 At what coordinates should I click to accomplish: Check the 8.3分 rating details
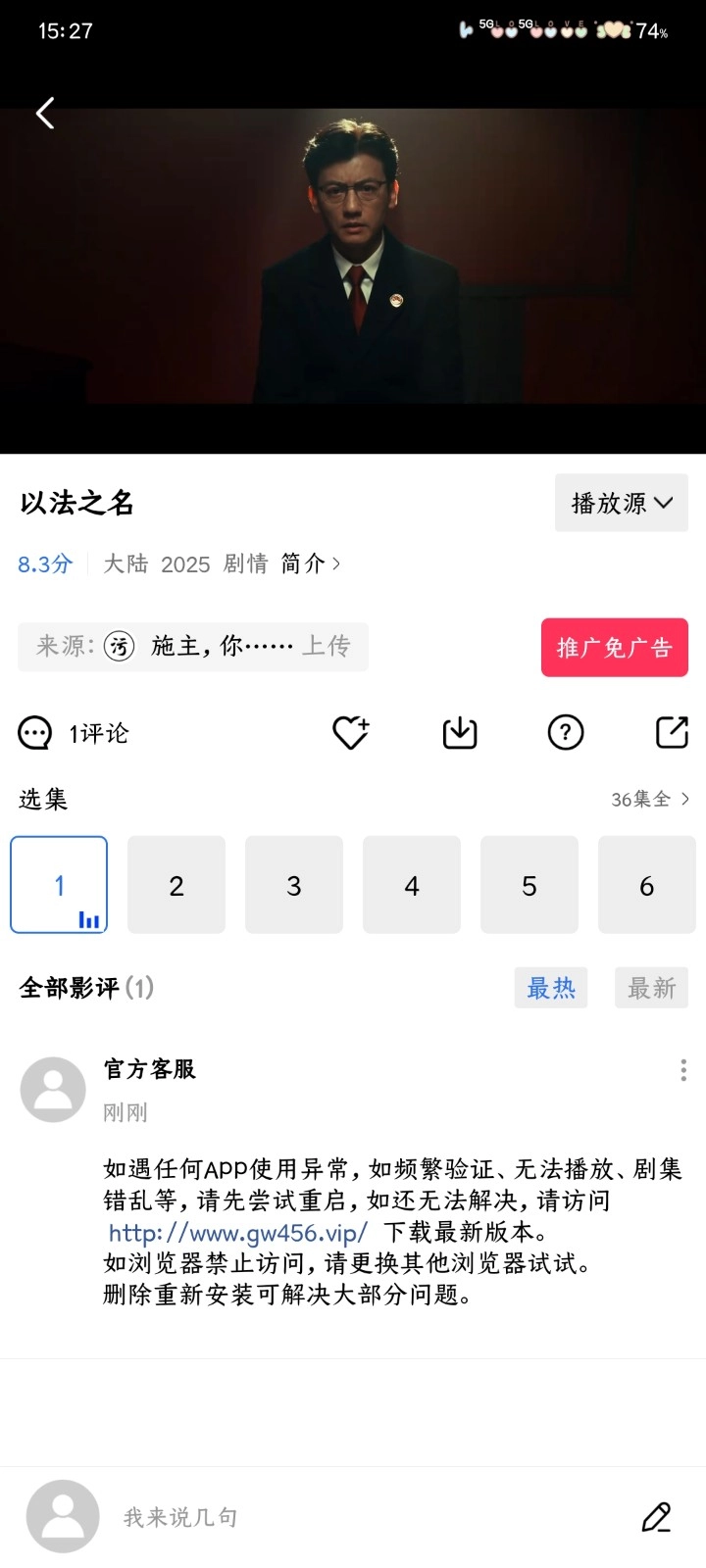(x=43, y=563)
